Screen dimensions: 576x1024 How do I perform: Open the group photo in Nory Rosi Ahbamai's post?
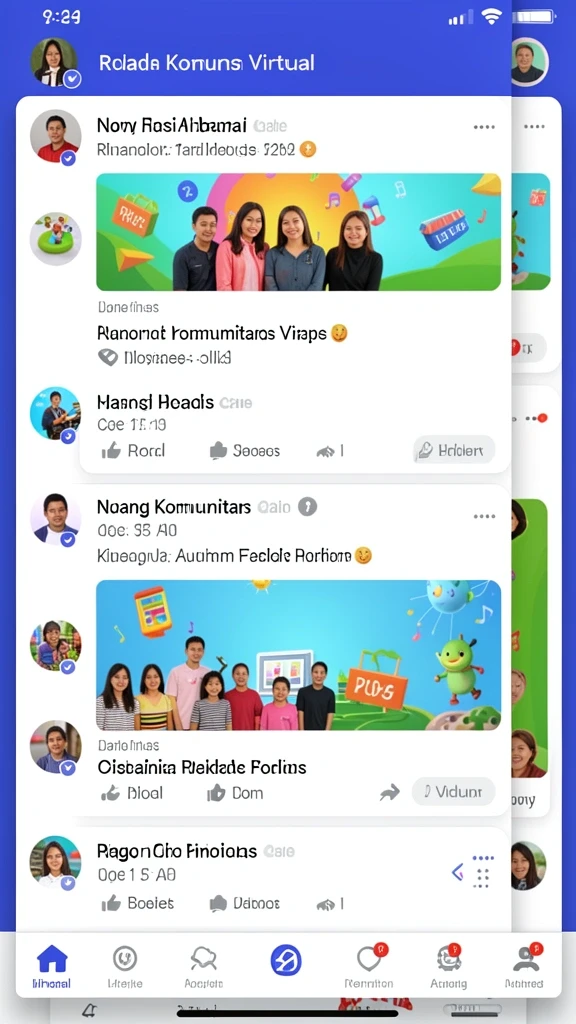tap(298, 232)
